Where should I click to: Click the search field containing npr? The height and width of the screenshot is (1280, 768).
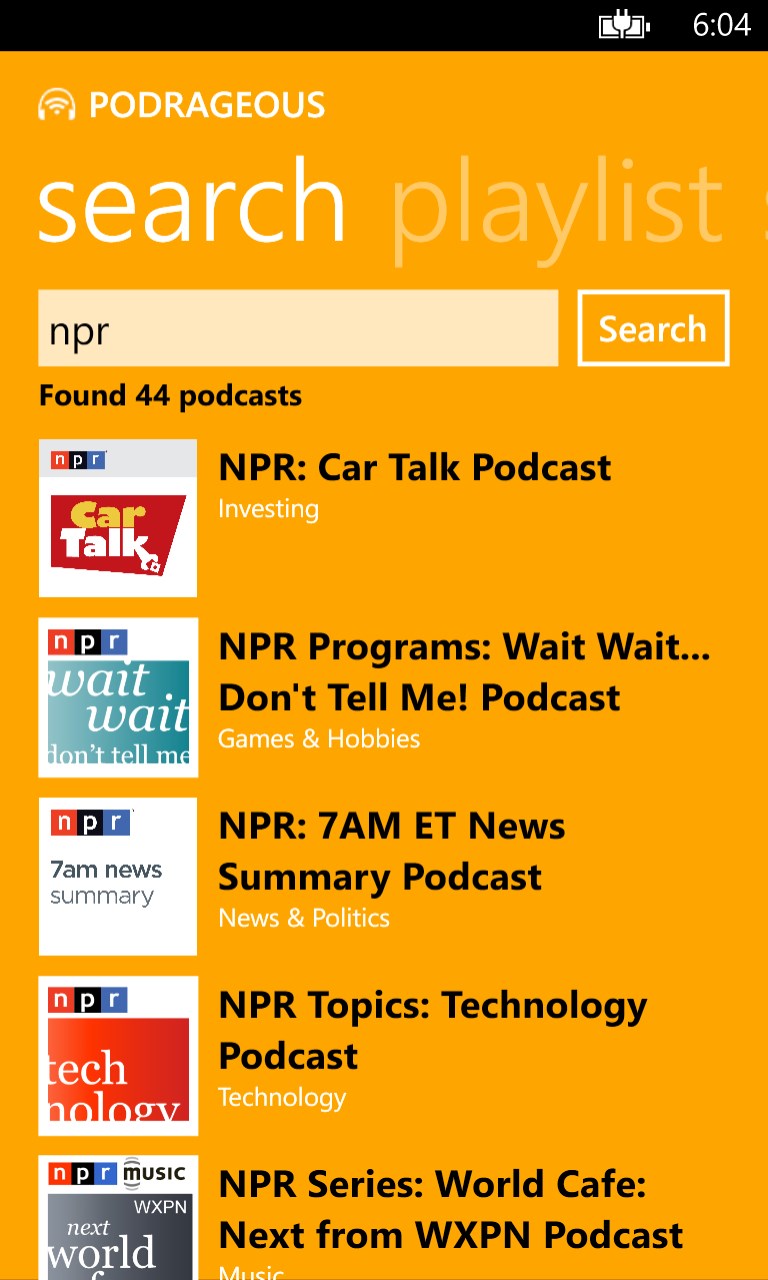click(297, 328)
